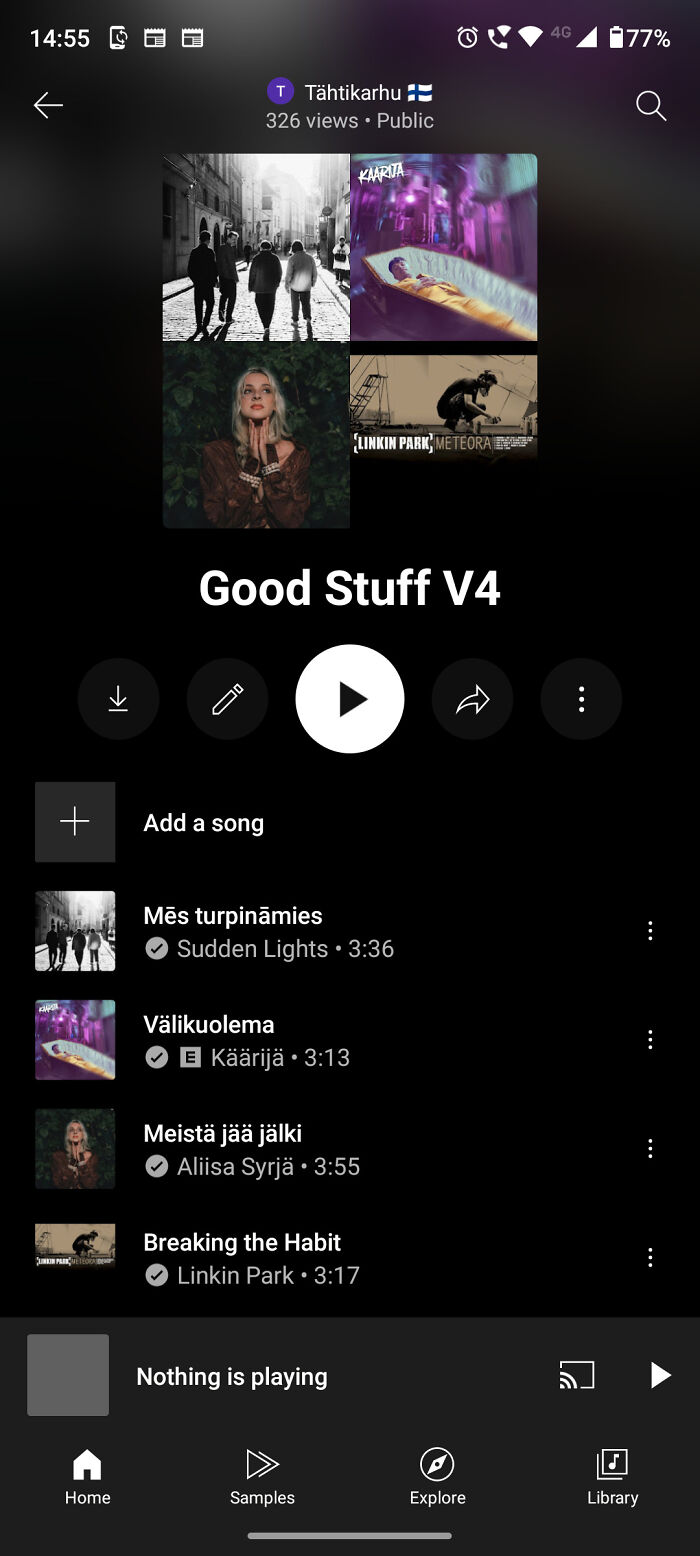Viewport: 700px width, 1556px height.
Task: Search within the playlist
Action: coord(651,105)
